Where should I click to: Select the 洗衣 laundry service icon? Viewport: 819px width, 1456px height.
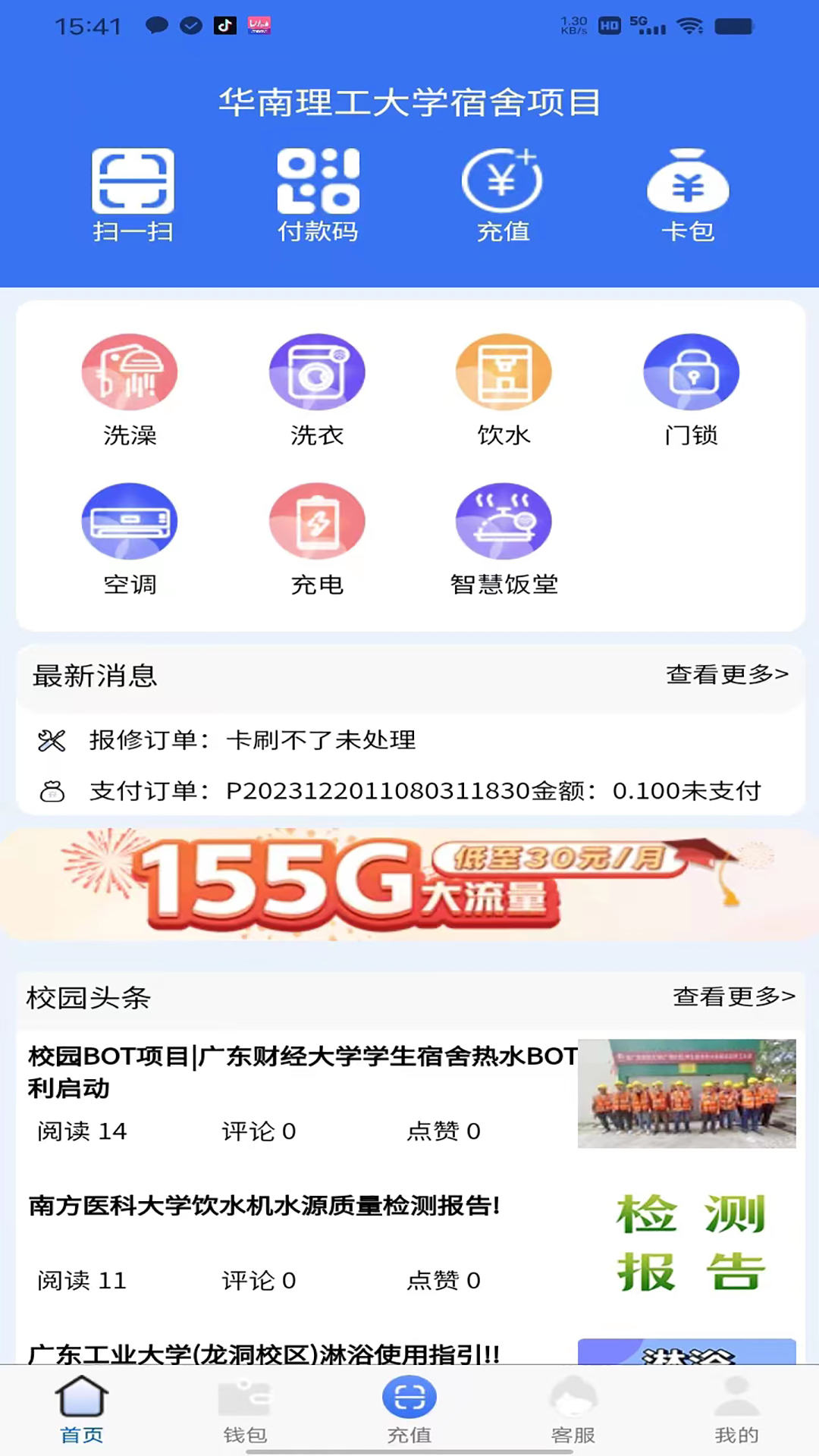(x=317, y=372)
